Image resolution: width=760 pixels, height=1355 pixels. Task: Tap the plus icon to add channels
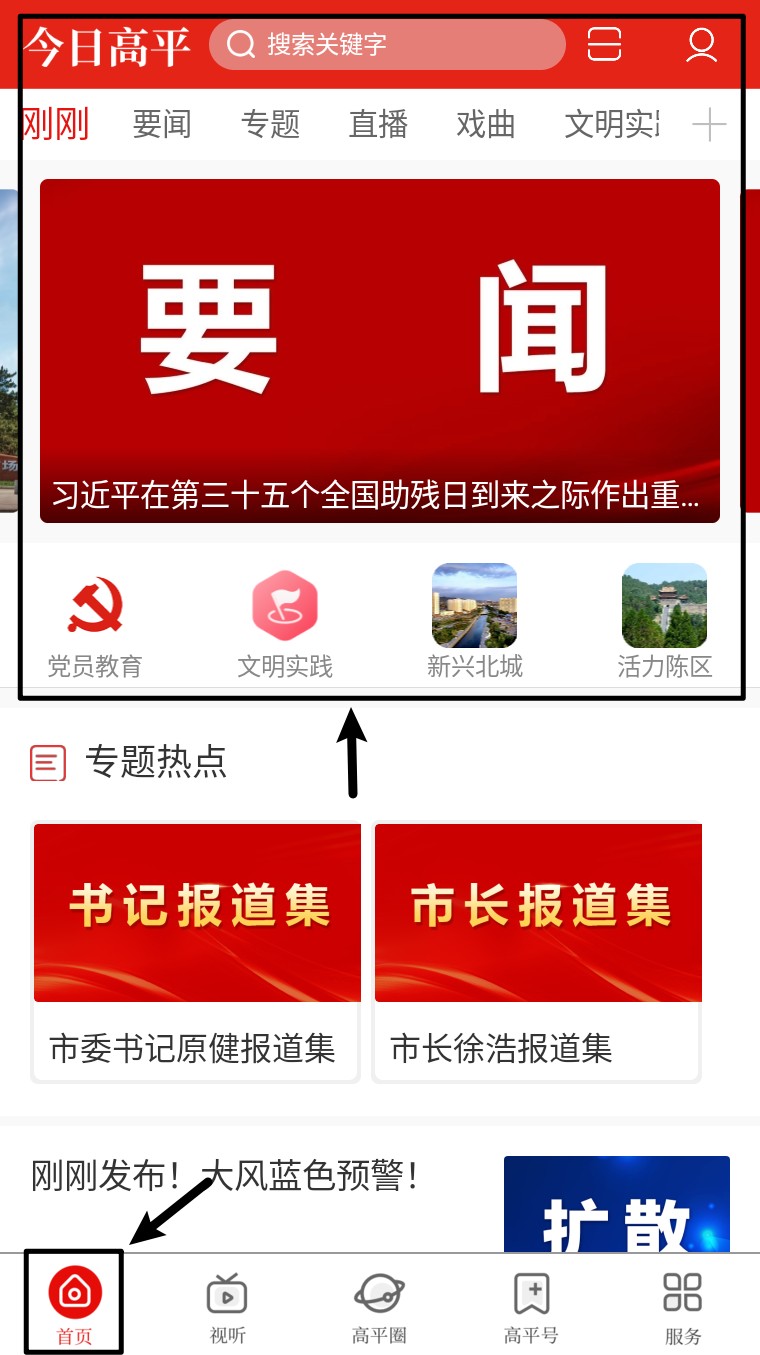coord(709,125)
